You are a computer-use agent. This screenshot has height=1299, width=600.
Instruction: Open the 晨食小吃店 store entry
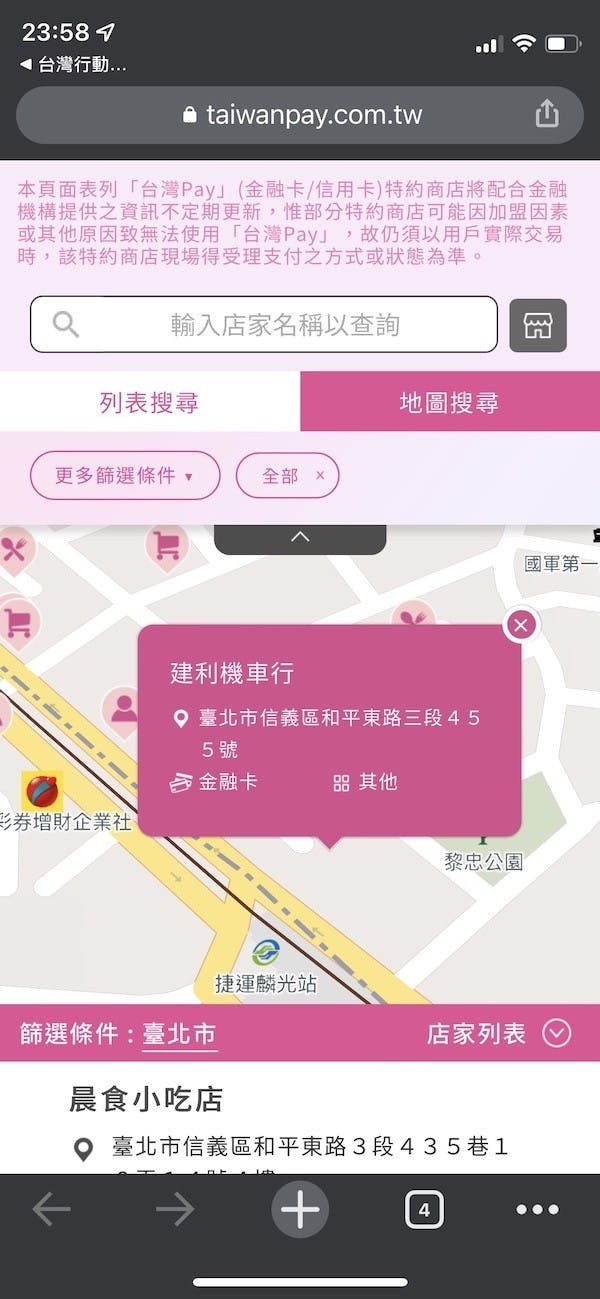point(146,1098)
